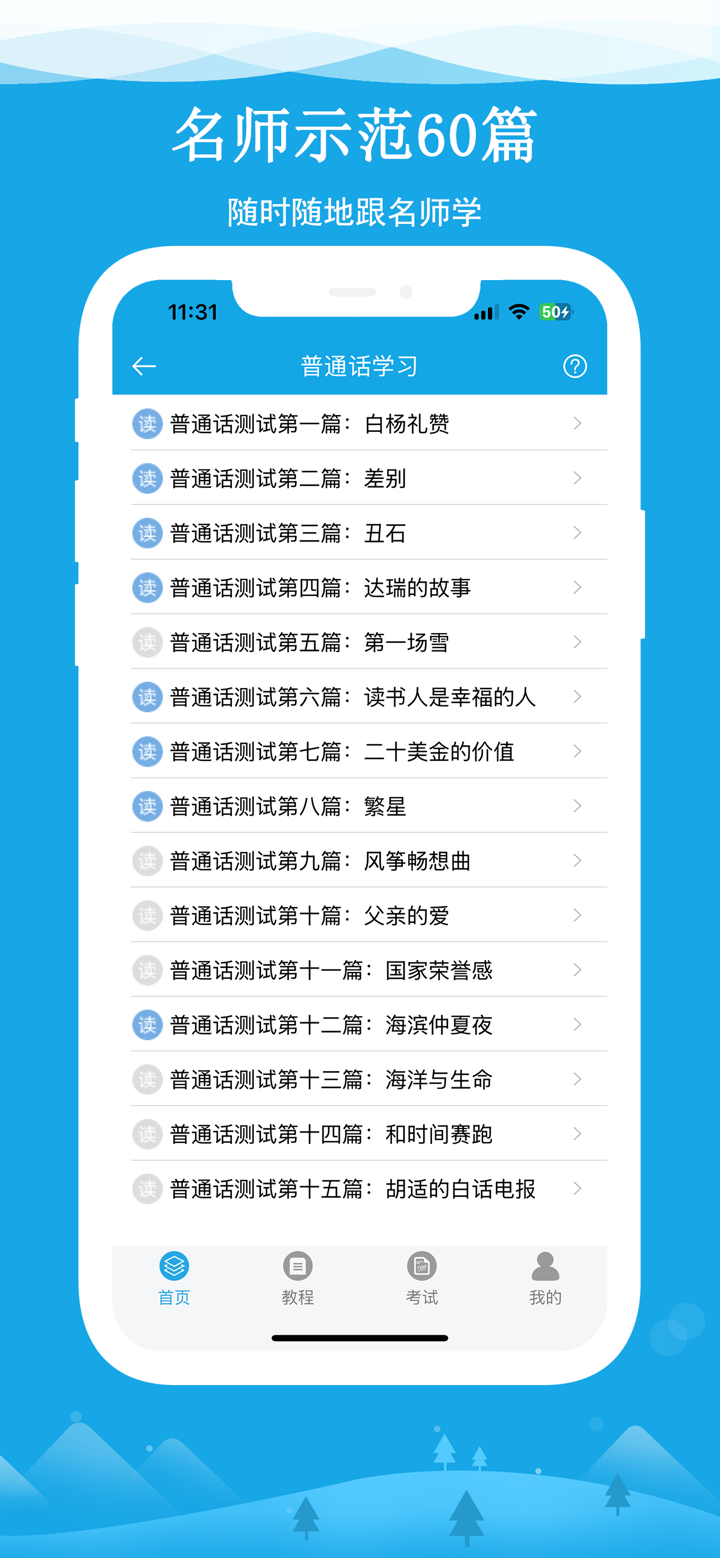The height and width of the screenshot is (1558, 720).
Task: Open 普通话测试第十五篇：胡适的白话电报
Action: coord(360,1188)
